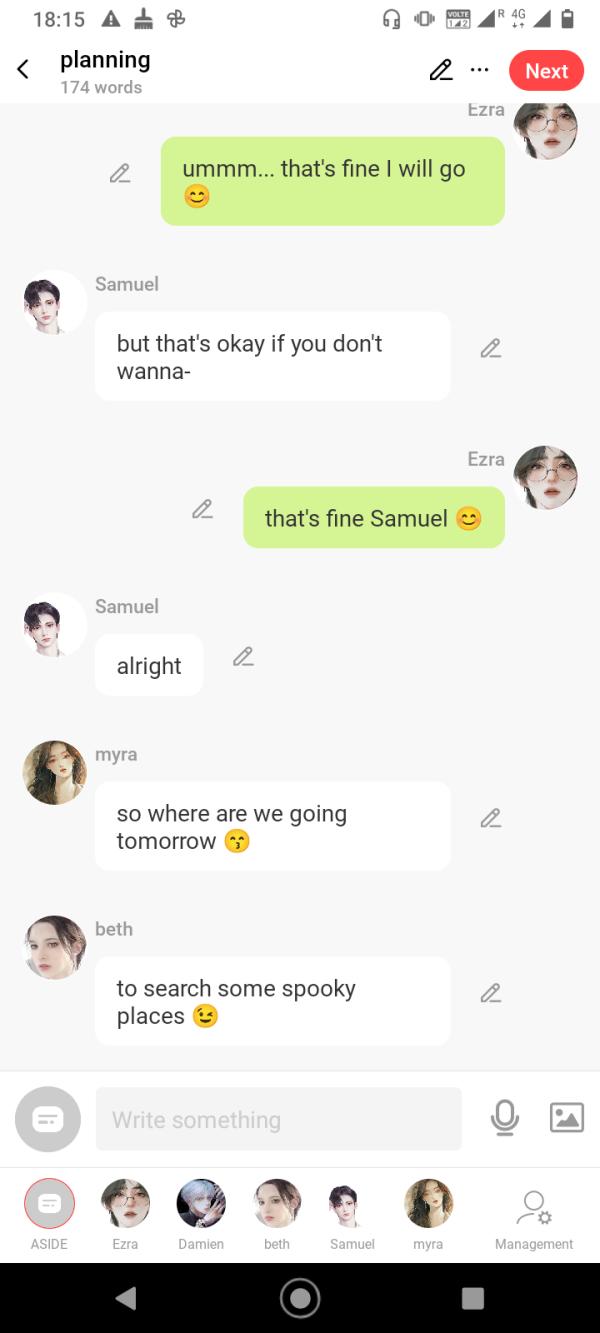The height and width of the screenshot is (1333, 600).
Task: Edit the message "that's fine Samuel"
Action: 202,510
